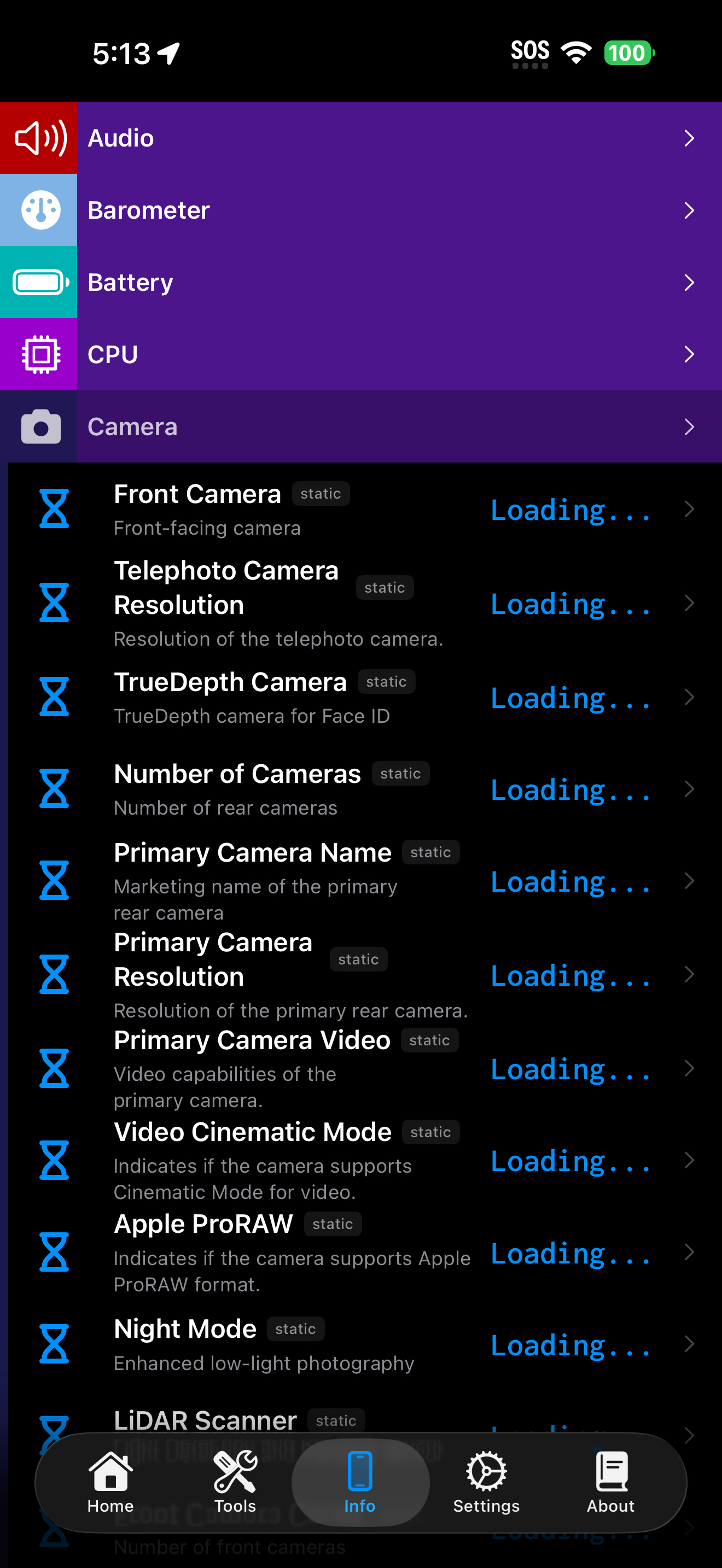Open TrueDepth Camera details via chevron
This screenshot has height=1568, width=722.
coord(689,698)
